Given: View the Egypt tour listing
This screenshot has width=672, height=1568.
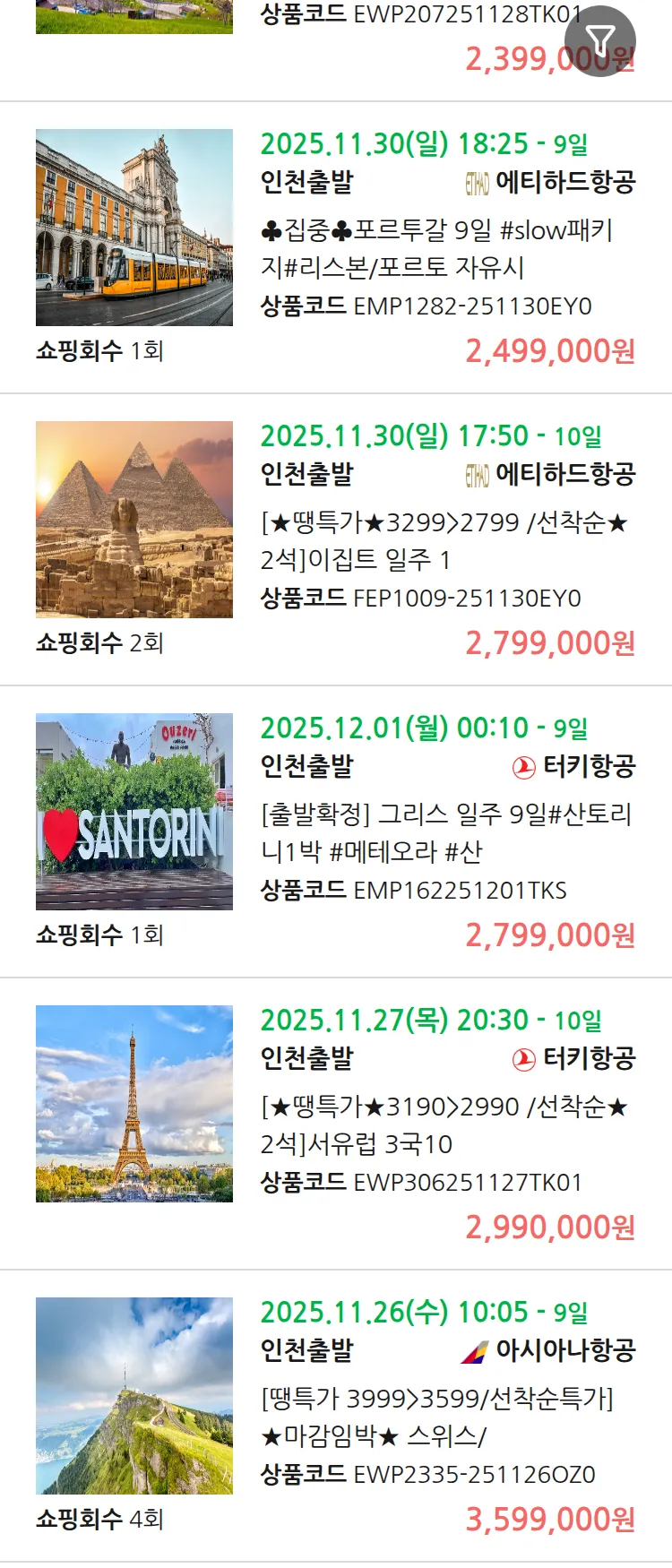Looking at the screenshot, I should coord(444,540).
